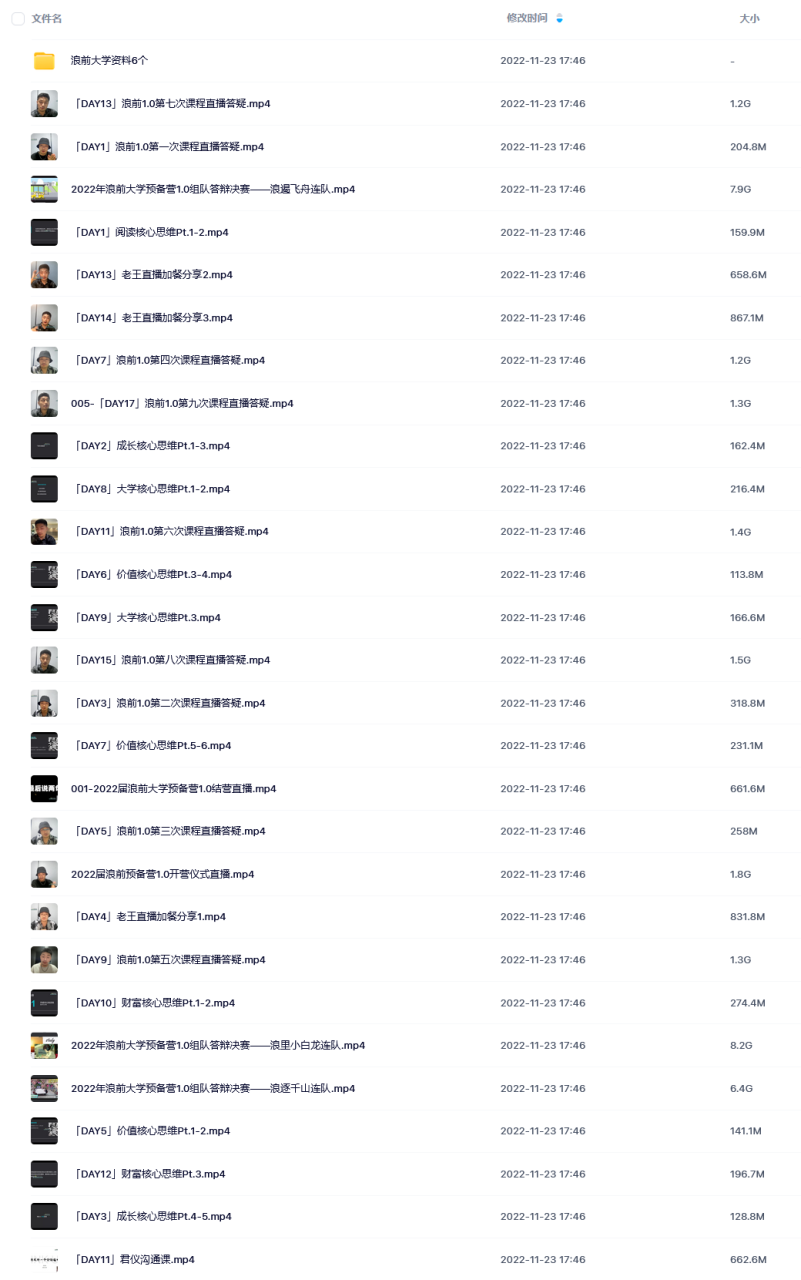This screenshot has width=801, height=1280.
Task: Open 001-2022届浪前大学预备营1.0结营直播.mp4
Action: click(x=173, y=789)
